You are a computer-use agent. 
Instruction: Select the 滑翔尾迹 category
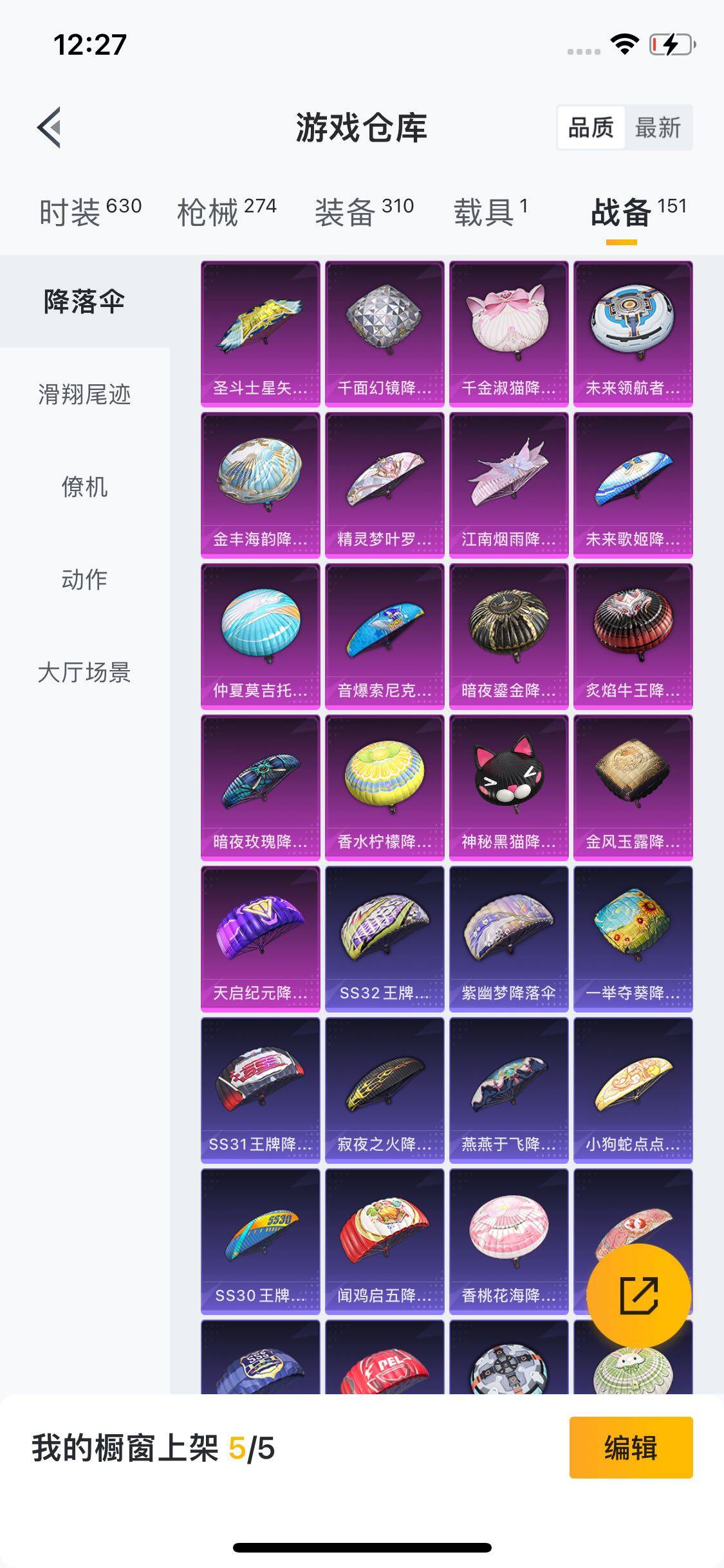point(85,394)
